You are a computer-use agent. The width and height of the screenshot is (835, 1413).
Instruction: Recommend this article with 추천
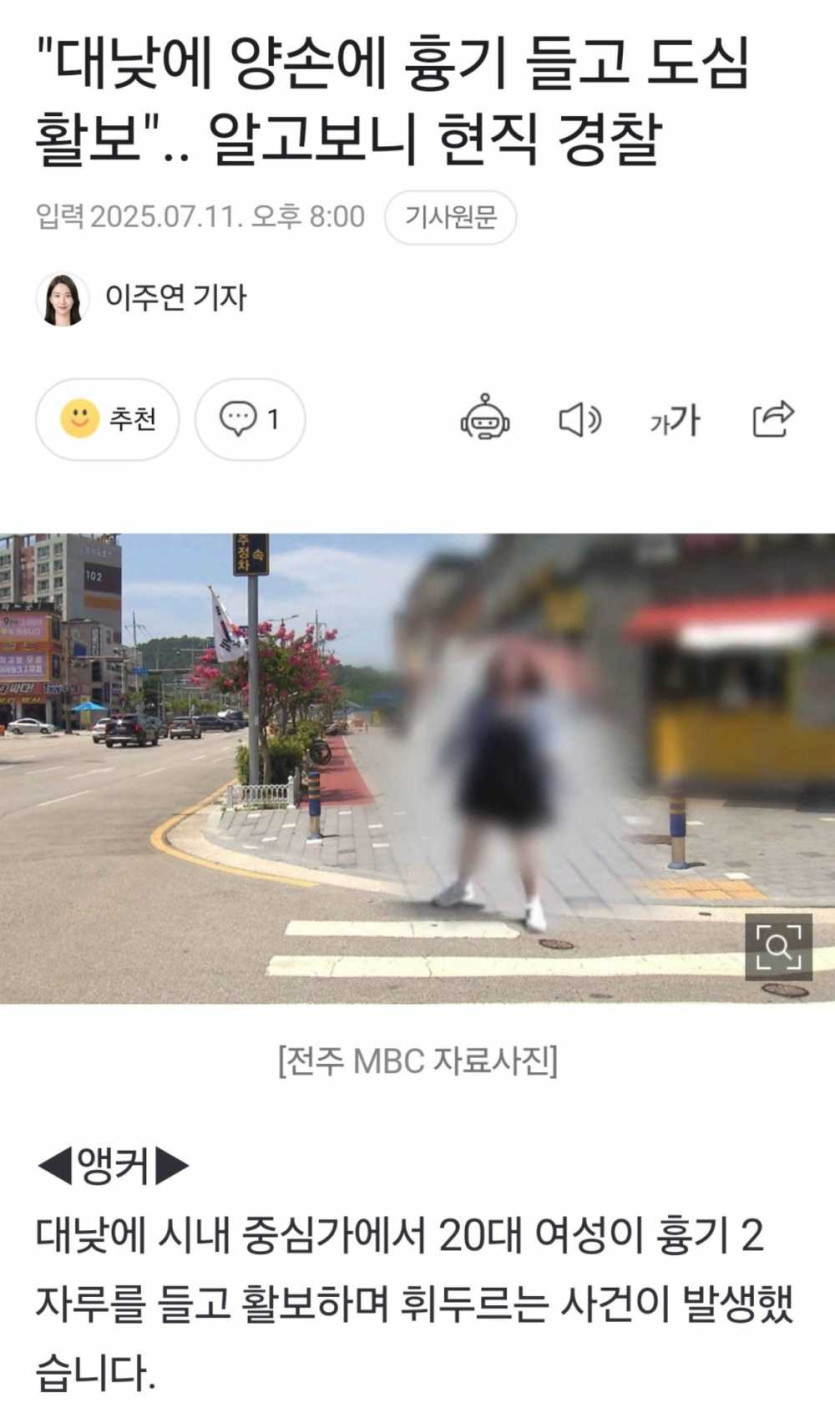pos(108,420)
